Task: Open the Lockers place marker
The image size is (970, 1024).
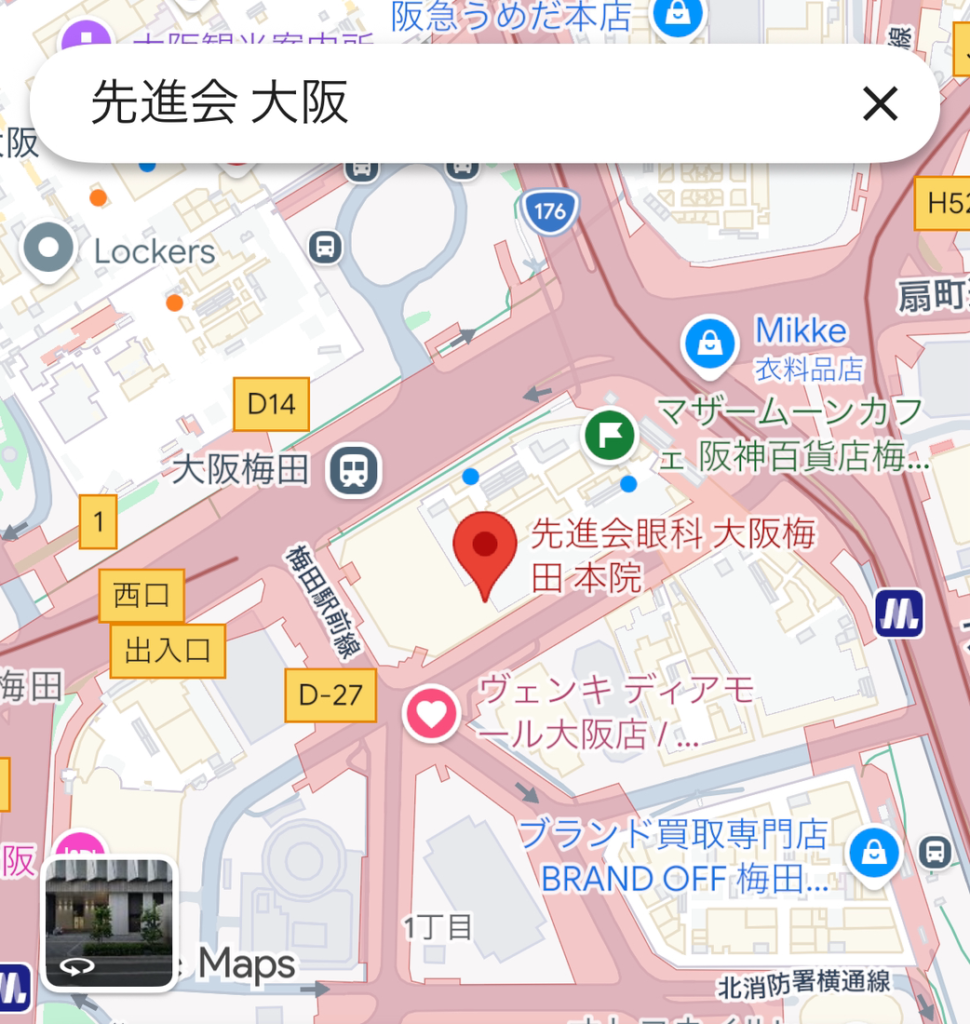Action: (49, 246)
